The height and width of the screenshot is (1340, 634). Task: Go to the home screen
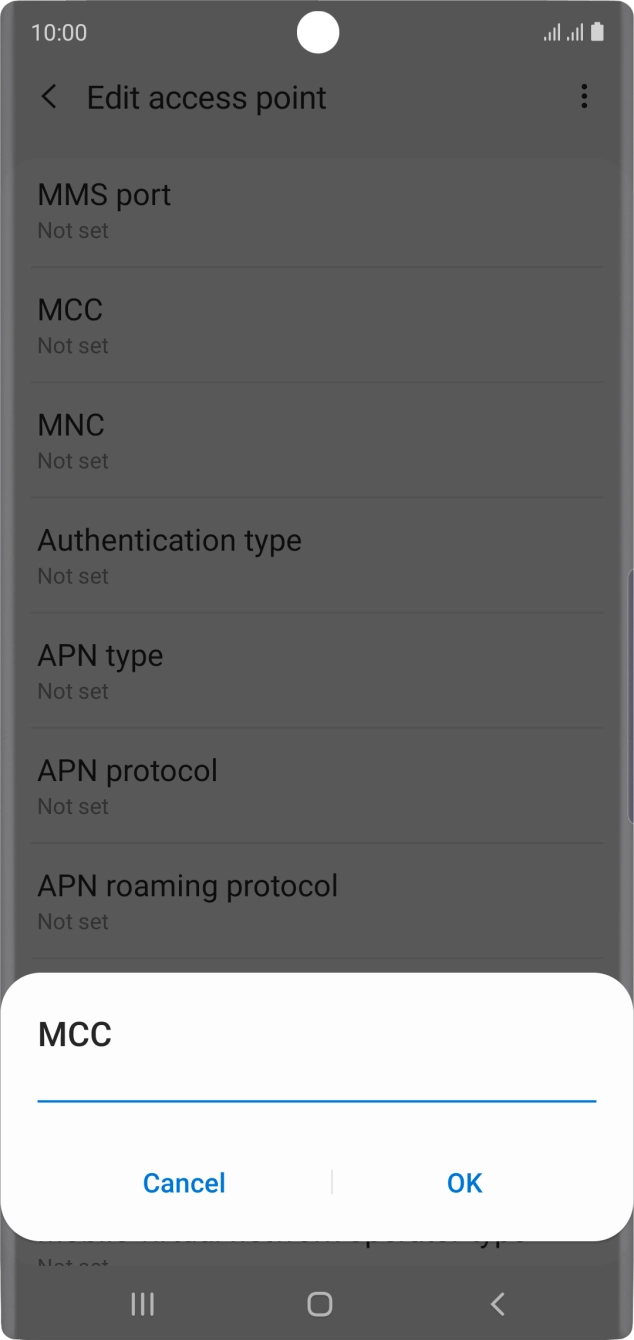pos(319,1303)
